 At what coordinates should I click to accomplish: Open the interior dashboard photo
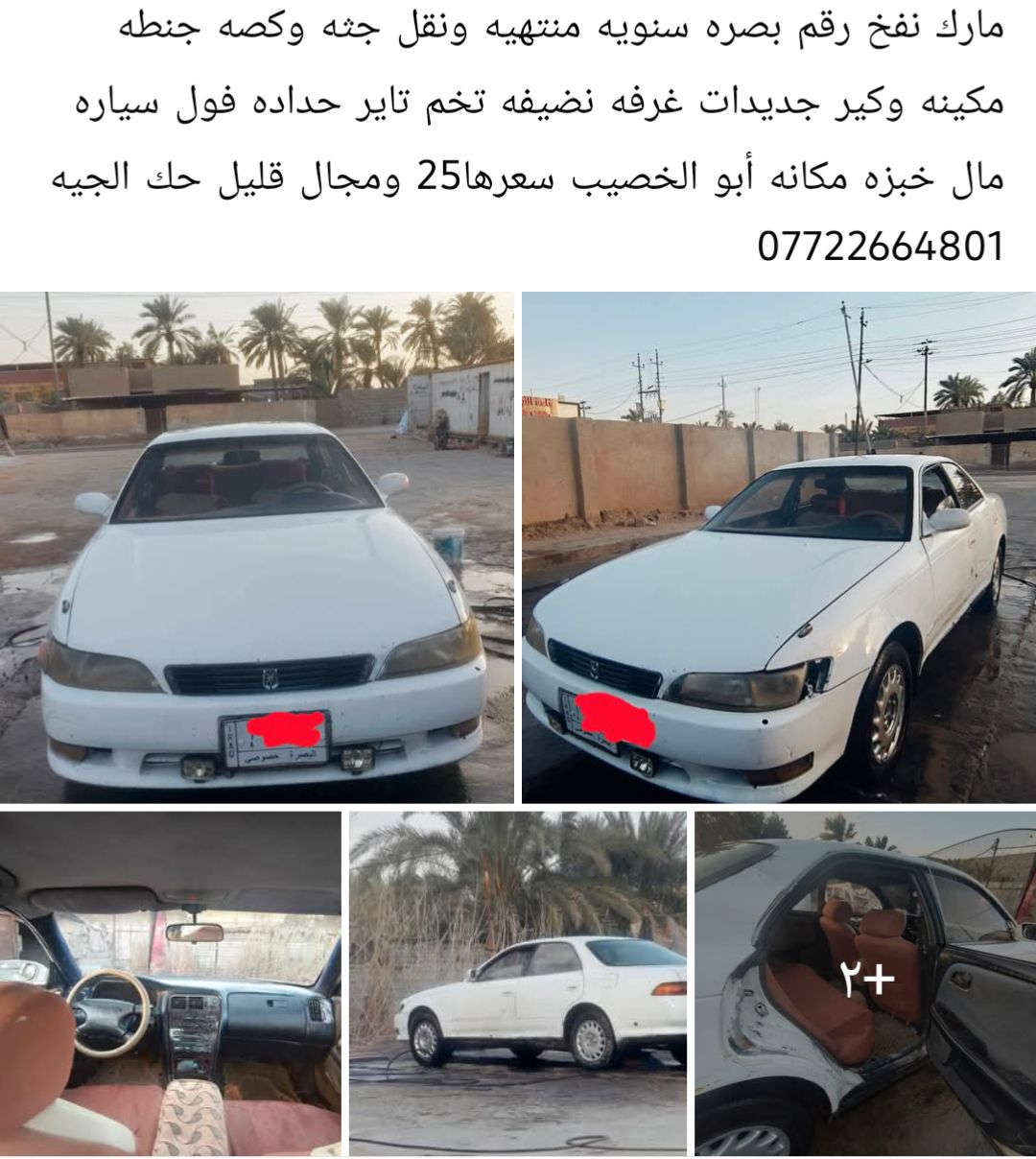point(171,983)
